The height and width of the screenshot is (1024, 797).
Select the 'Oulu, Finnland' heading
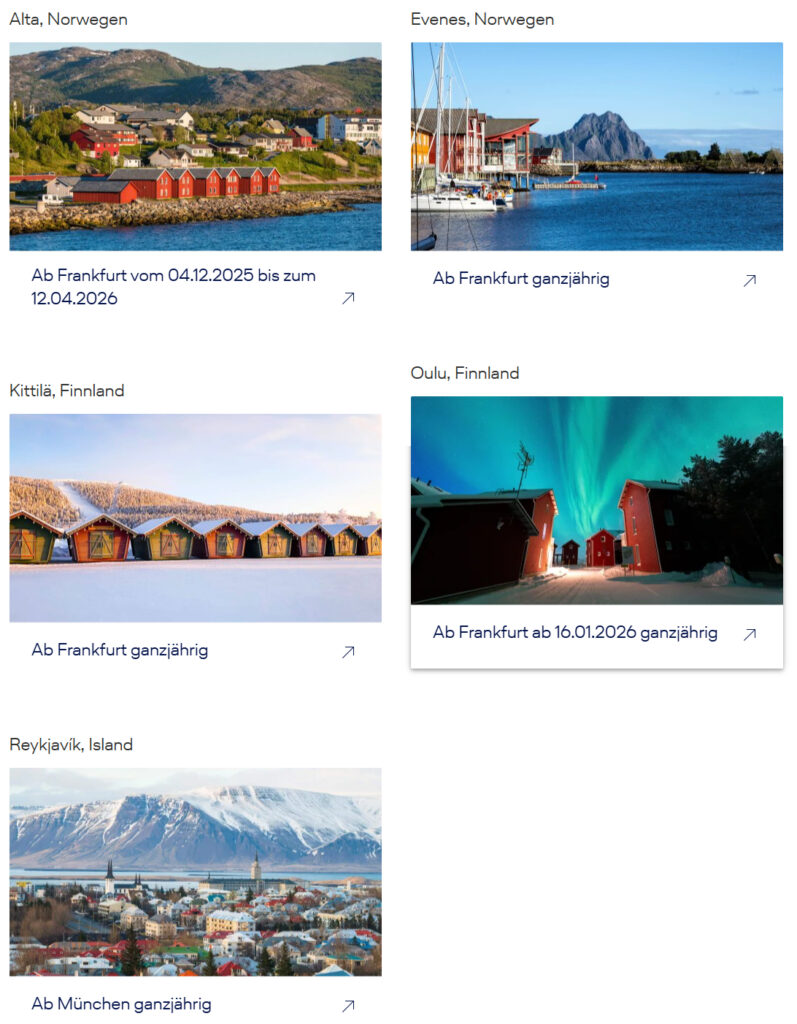click(464, 372)
